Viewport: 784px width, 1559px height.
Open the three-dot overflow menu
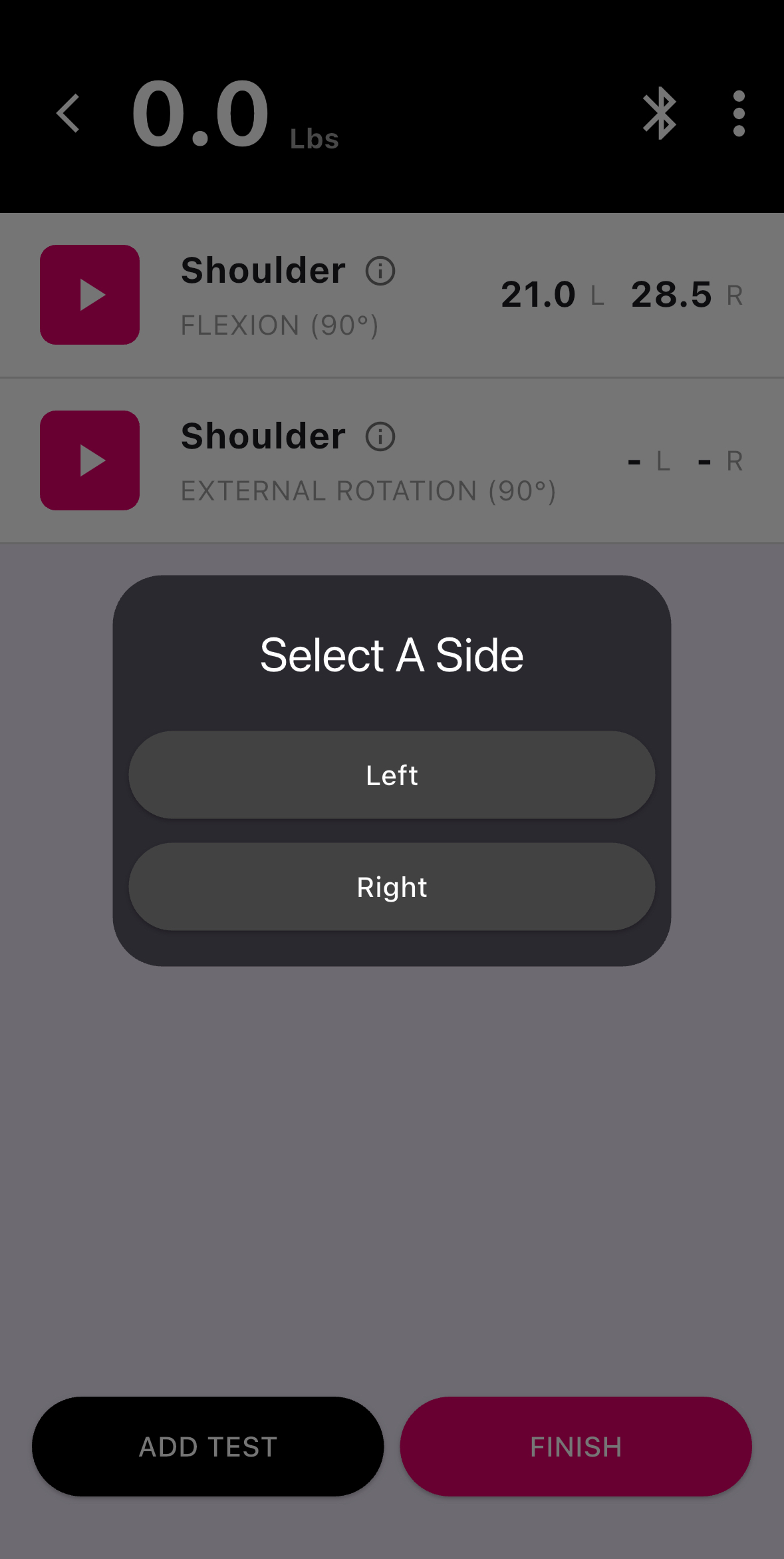click(x=739, y=113)
